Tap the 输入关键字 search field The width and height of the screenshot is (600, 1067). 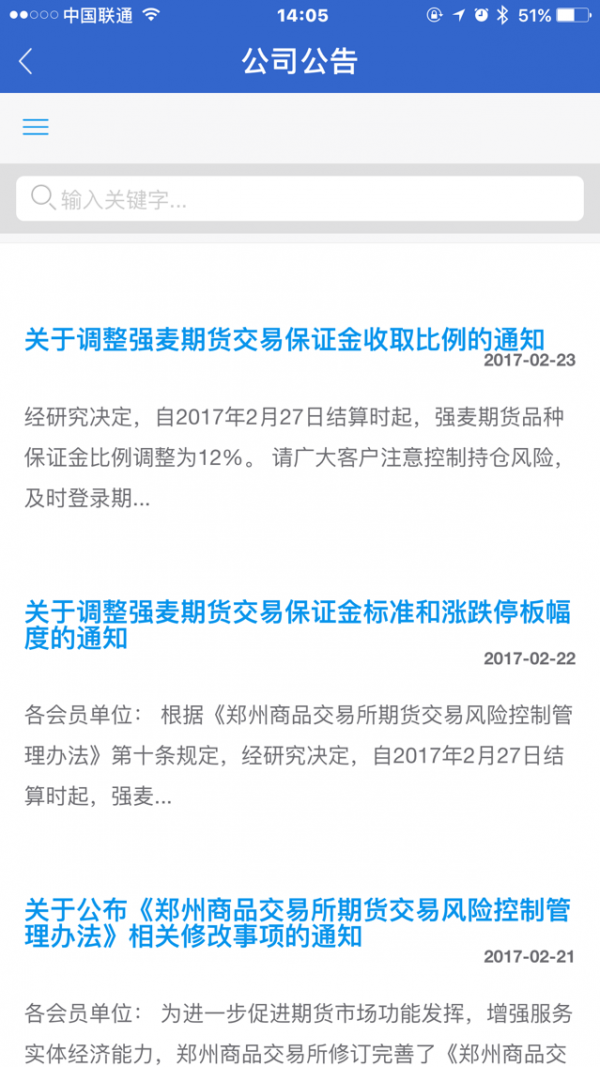pos(300,199)
